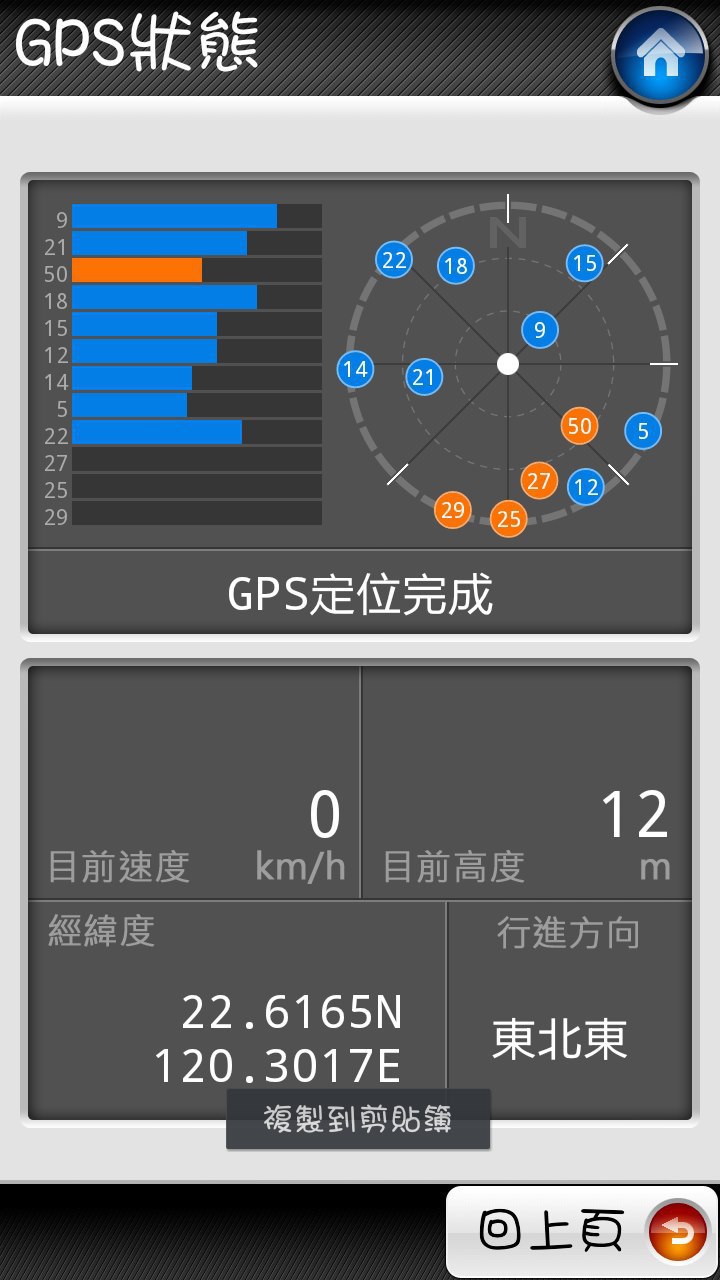Tap 回上頁 to return to previous page
Screen dimensions: 720x1280
click(x=582, y=1231)
